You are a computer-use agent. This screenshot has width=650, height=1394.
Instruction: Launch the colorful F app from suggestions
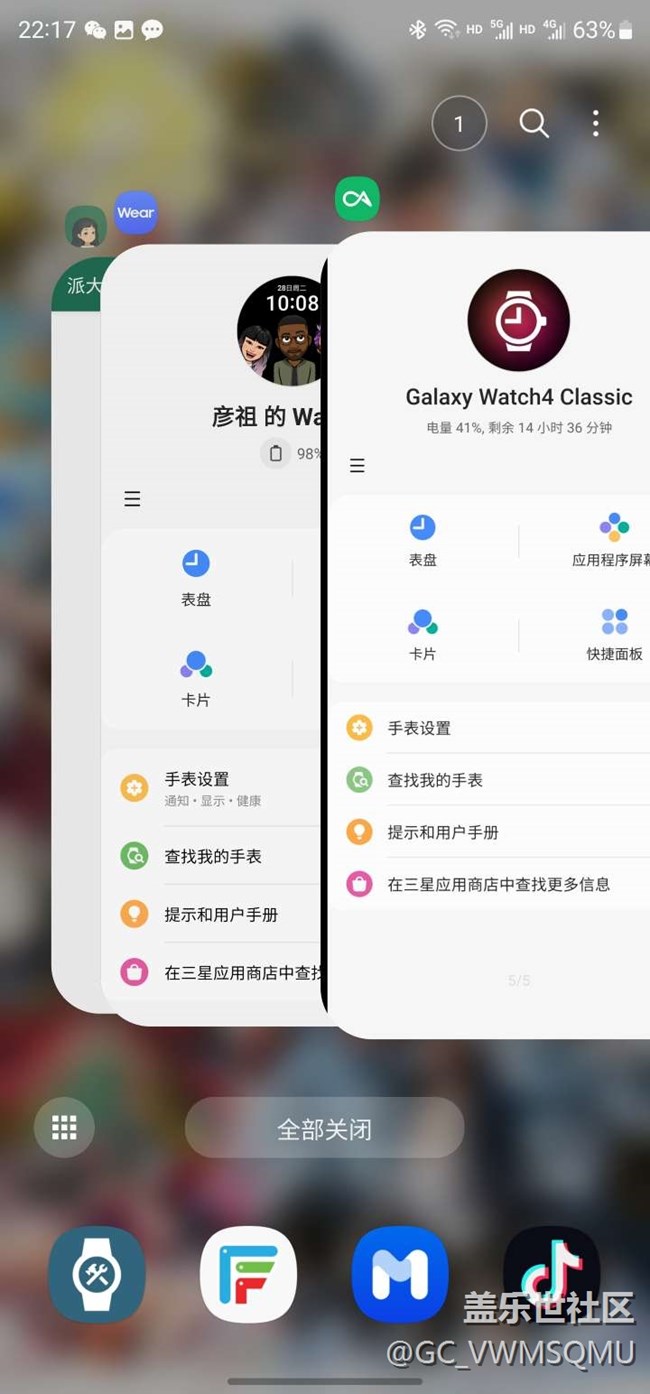[248, 1274]
